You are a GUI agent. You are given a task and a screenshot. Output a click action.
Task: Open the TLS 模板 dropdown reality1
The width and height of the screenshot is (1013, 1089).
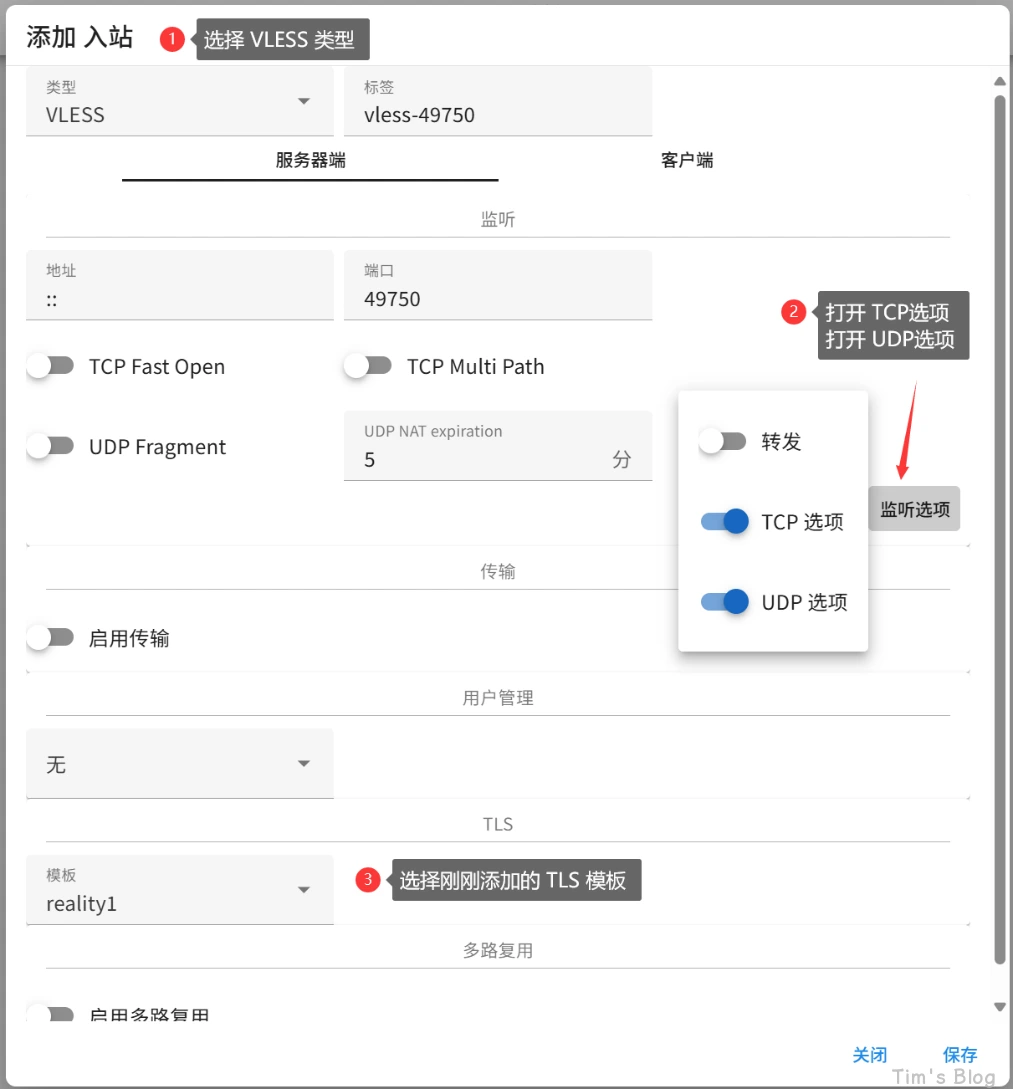pyautogui.click(x=180, y=890)
